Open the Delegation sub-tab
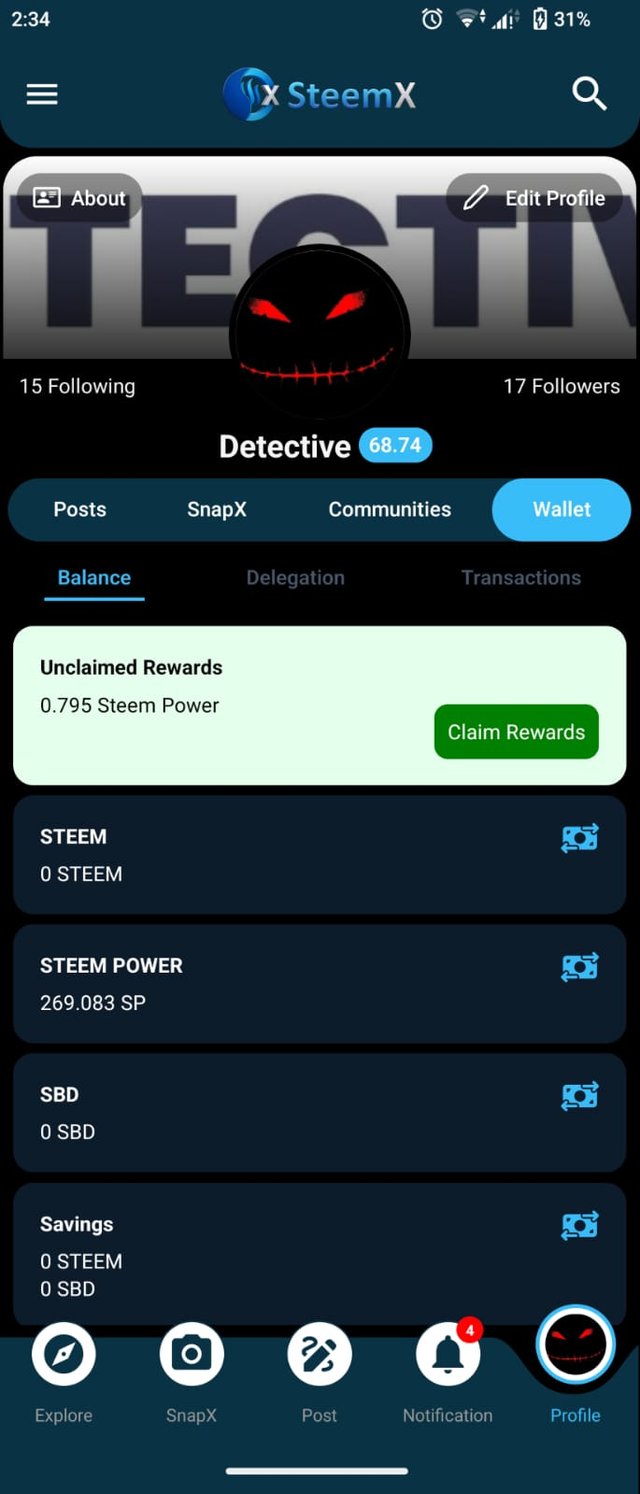The height and width of the screenshot is (1494, 640). pyautogui.click(x=295, y=577)
